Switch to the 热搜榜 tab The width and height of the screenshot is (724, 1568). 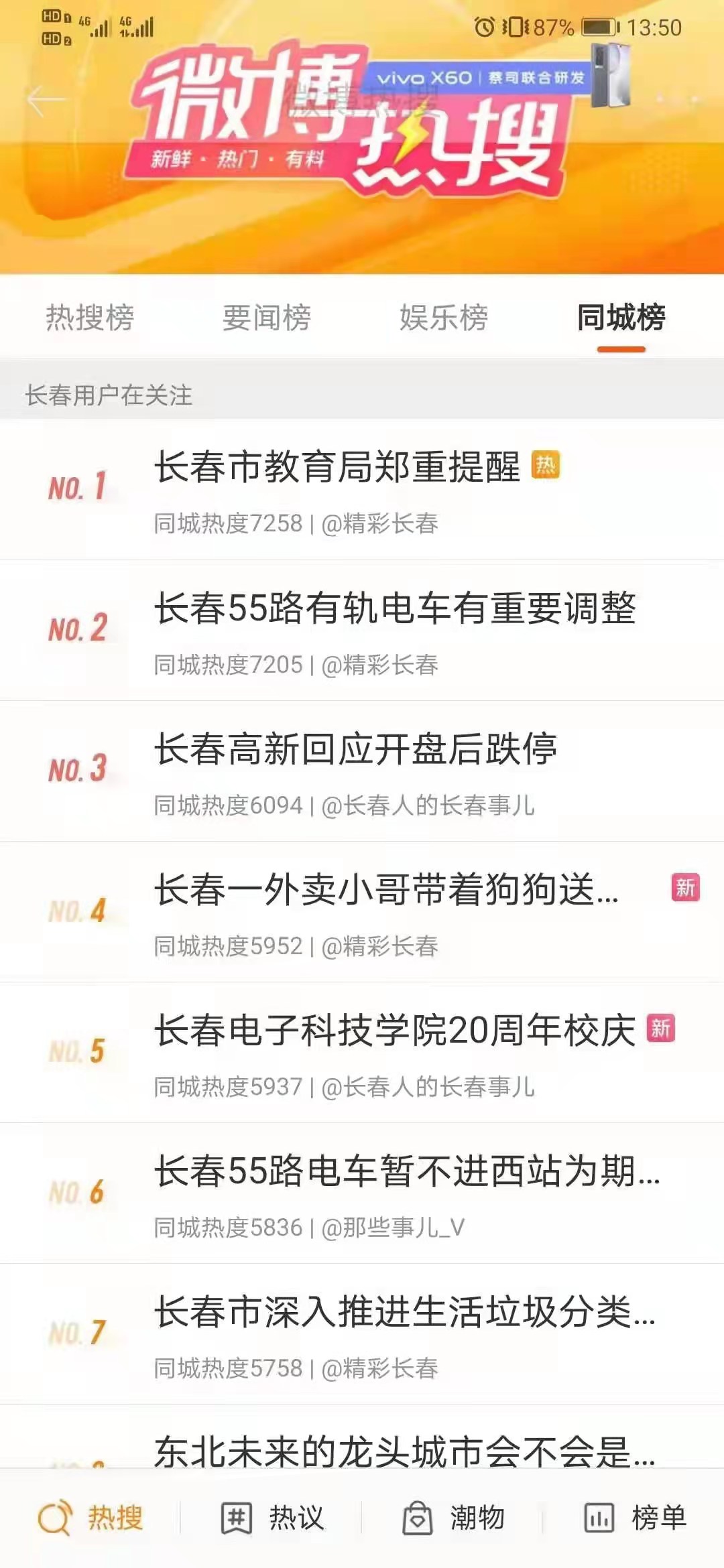(90, 317)
